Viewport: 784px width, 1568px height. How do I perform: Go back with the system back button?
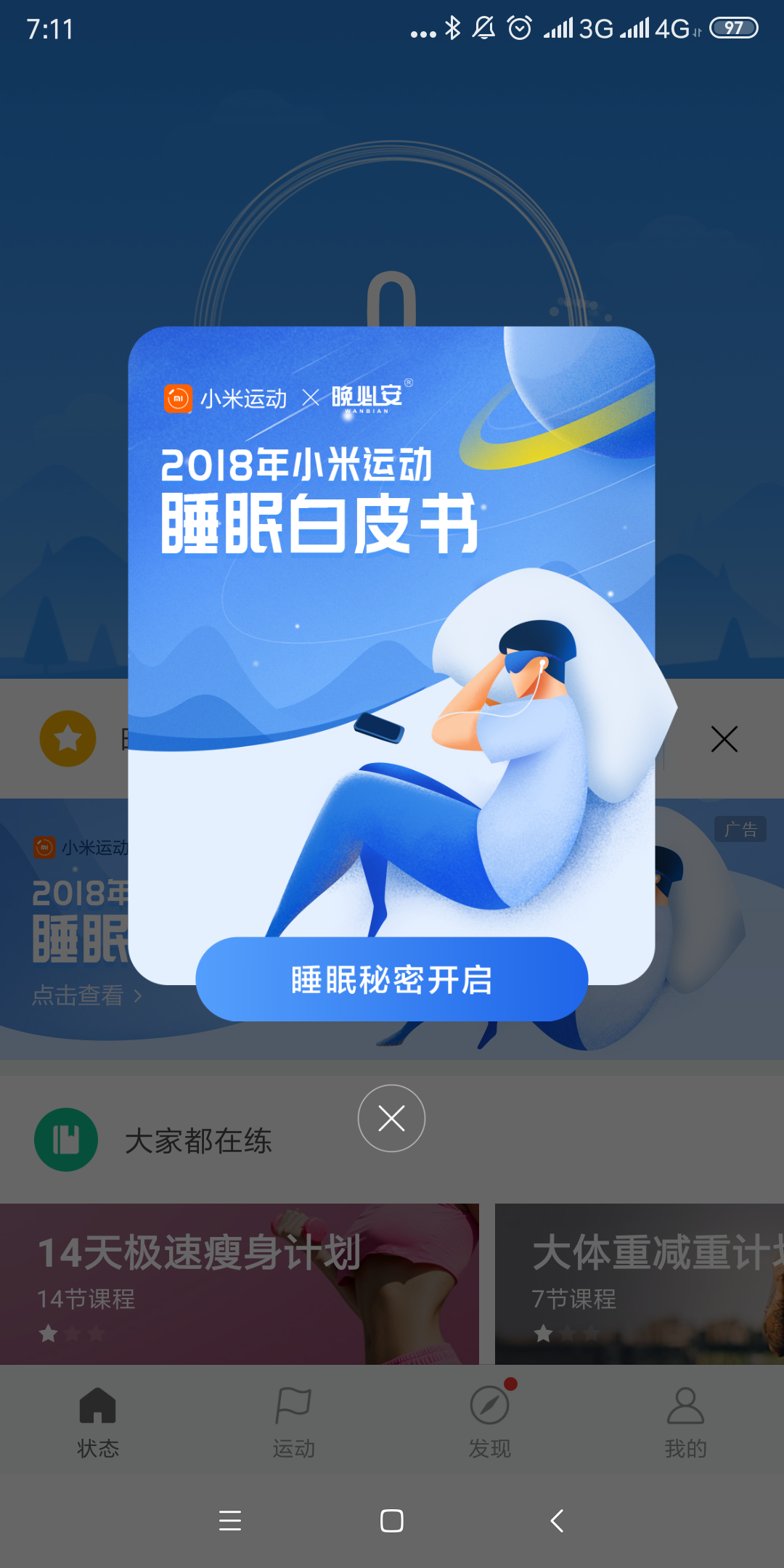tap(557, 1520)
